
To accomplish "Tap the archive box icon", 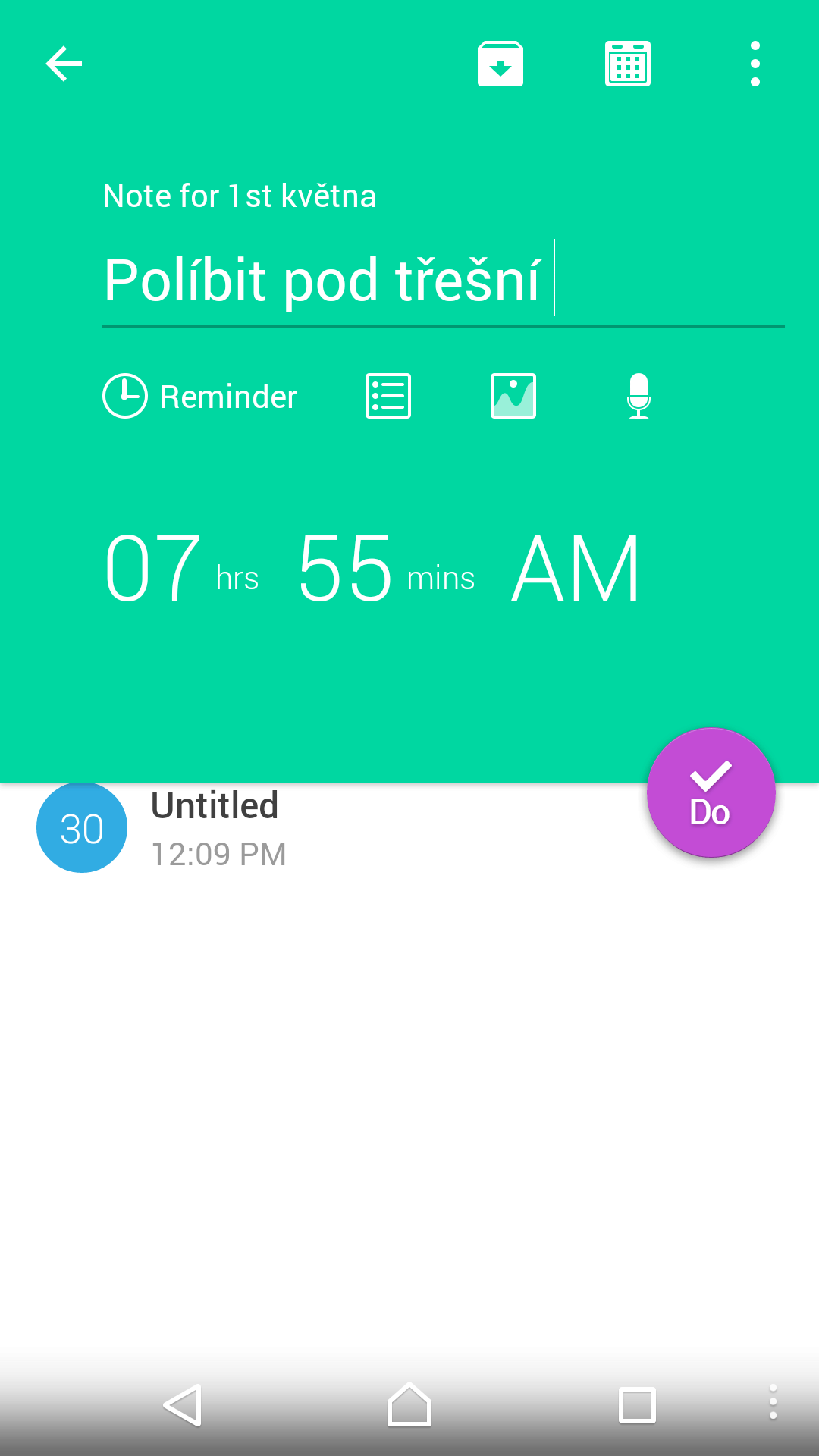I will coord(500,64).
